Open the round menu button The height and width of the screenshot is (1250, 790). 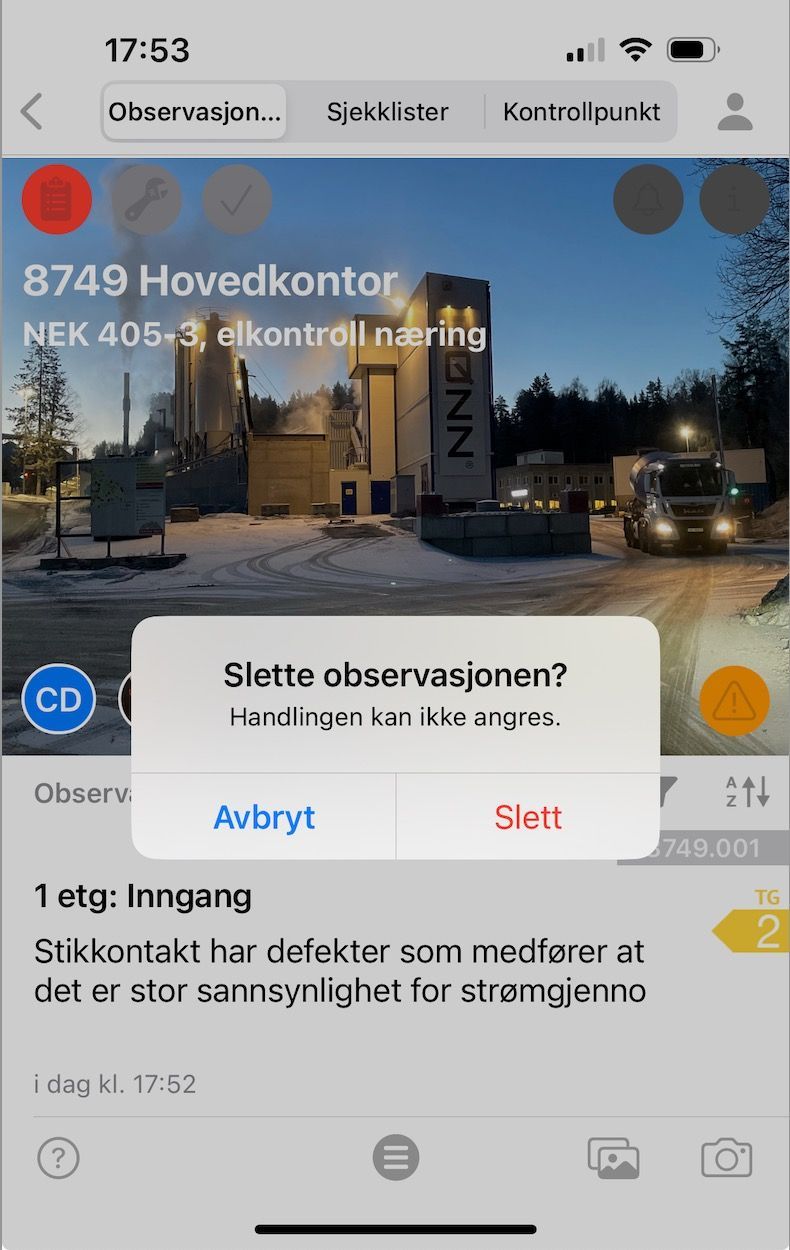coord(396,1158)
